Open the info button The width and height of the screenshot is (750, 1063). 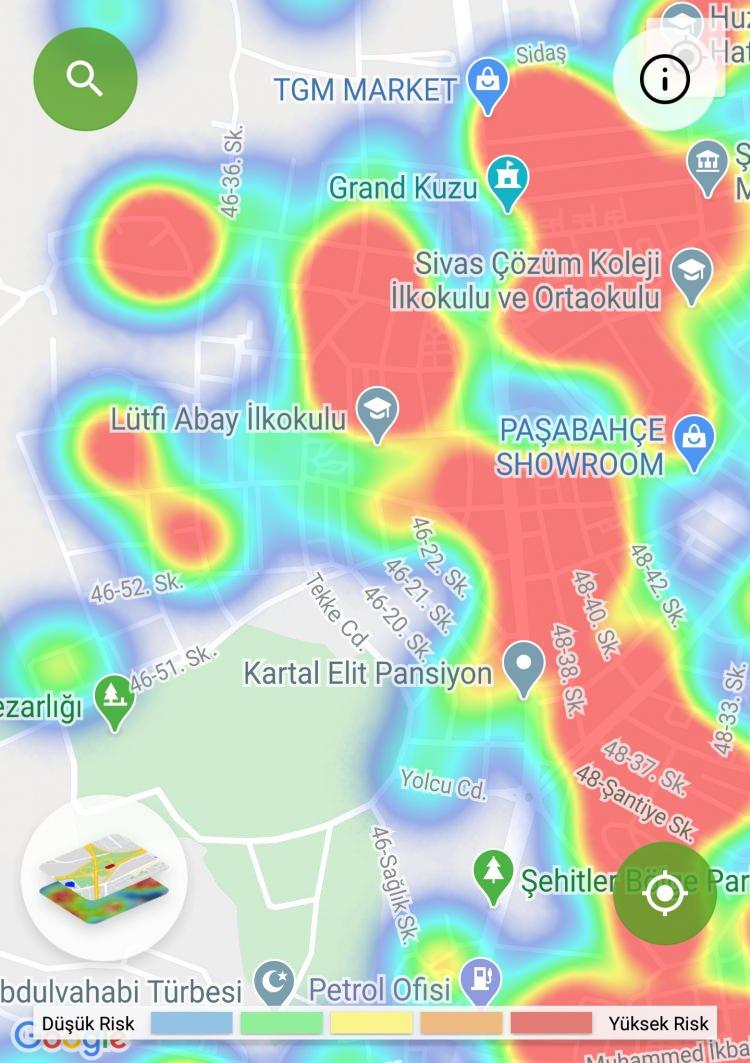(x=665, y=79)
